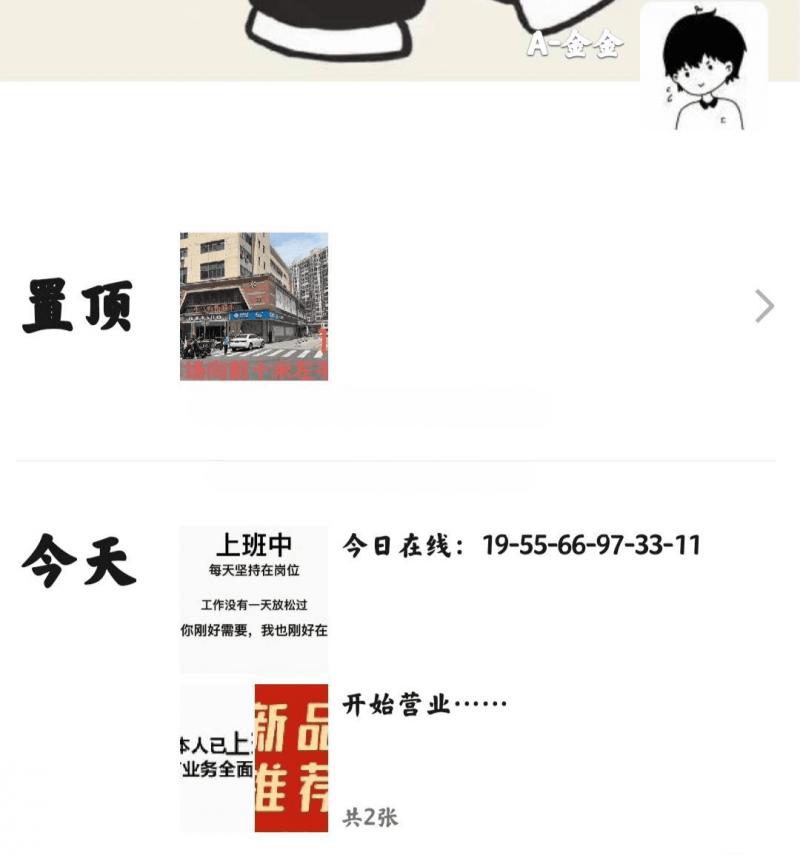Expand the pinned post with the right chevron
The width and height of the screenshot is (800, 855).
[x=765, y=303]
